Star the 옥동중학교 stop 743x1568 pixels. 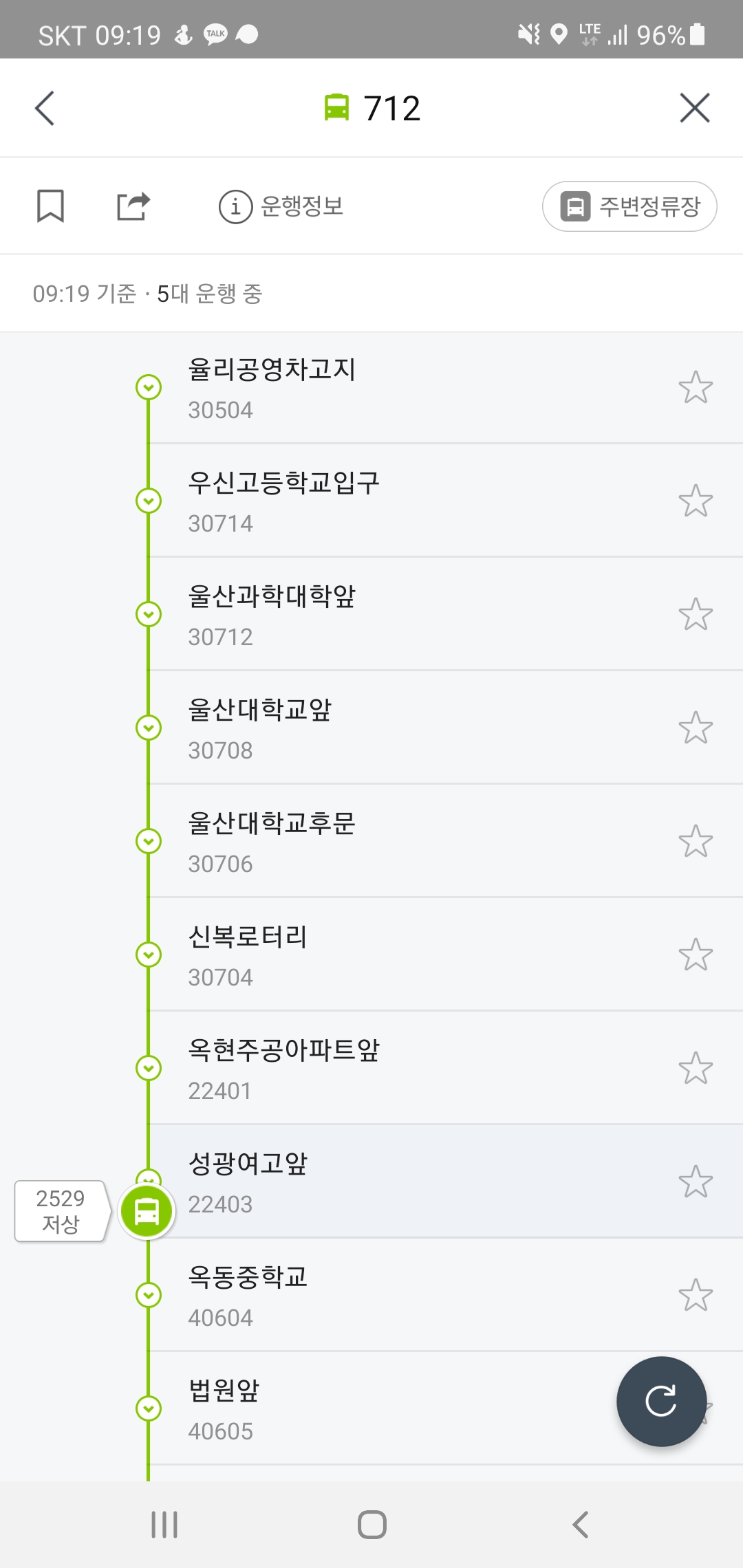(696, 1295)
